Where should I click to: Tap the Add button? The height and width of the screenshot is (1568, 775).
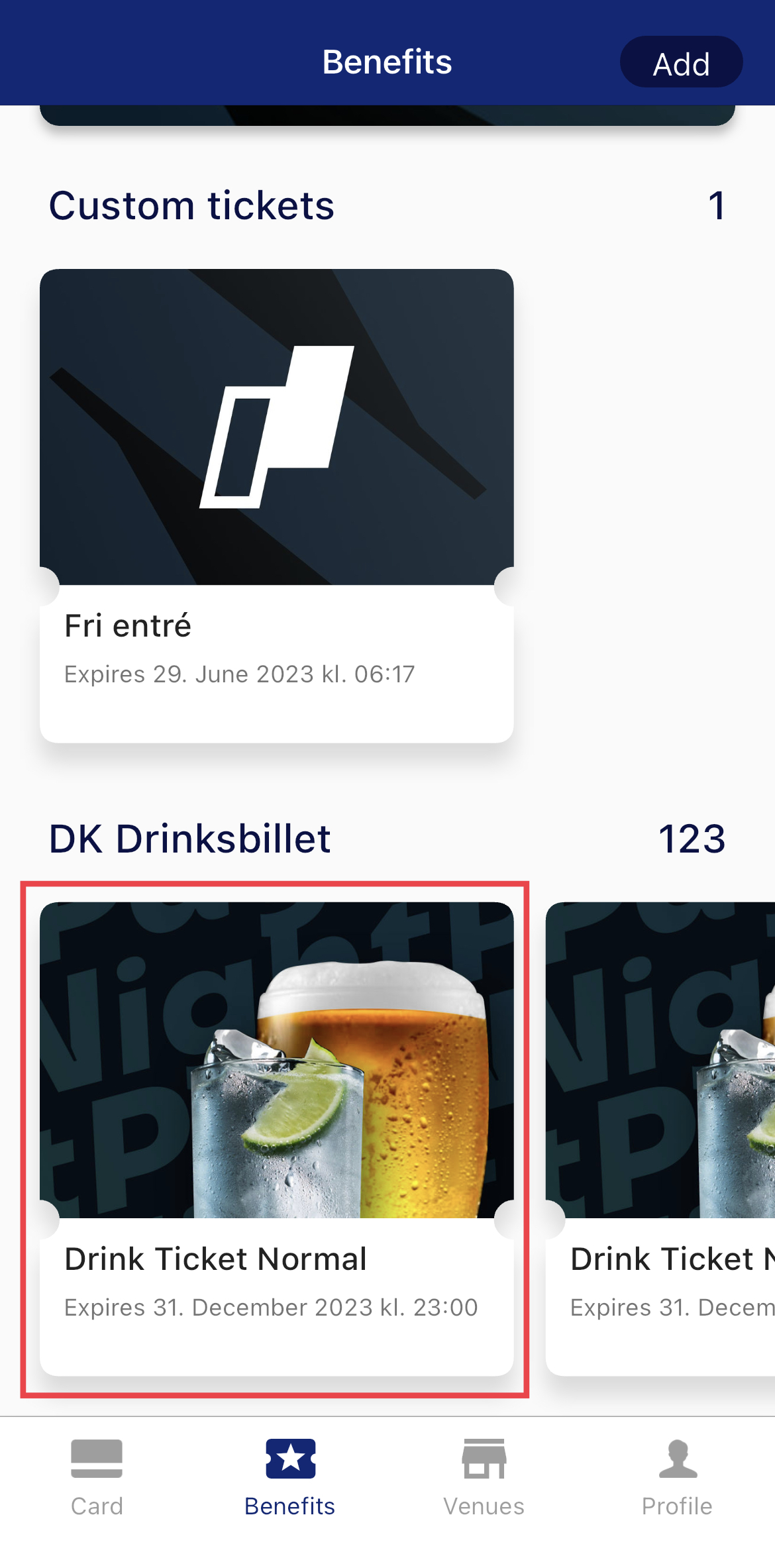coord(680,62)
